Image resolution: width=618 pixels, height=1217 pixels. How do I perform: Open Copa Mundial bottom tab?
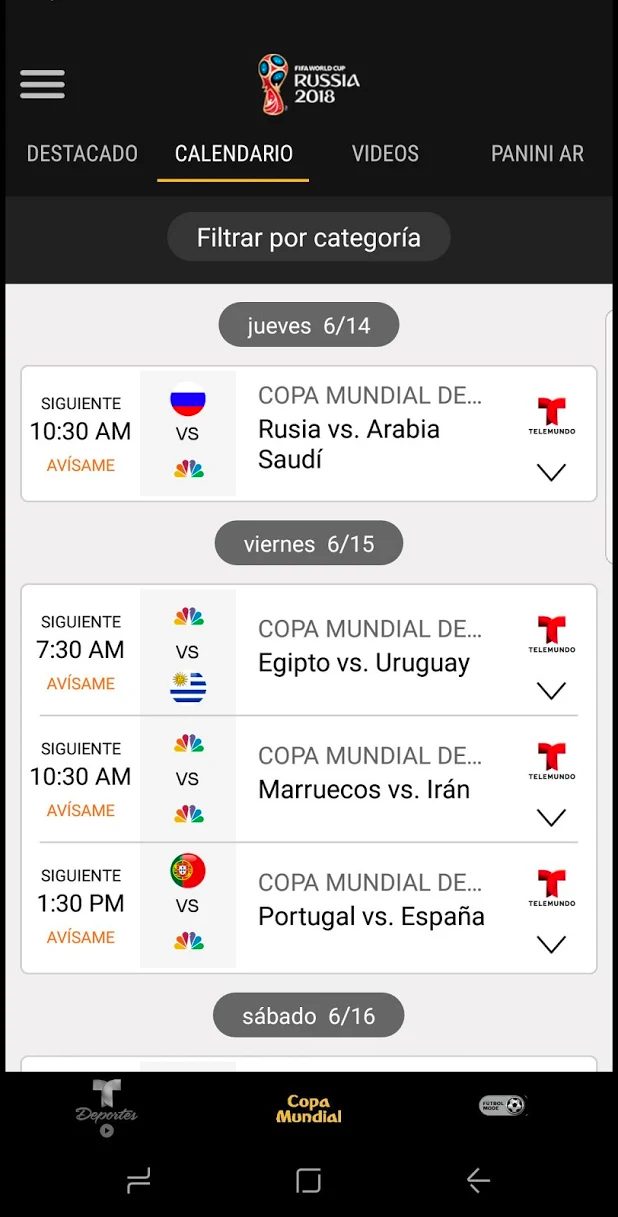click(x=308, y=1108)
